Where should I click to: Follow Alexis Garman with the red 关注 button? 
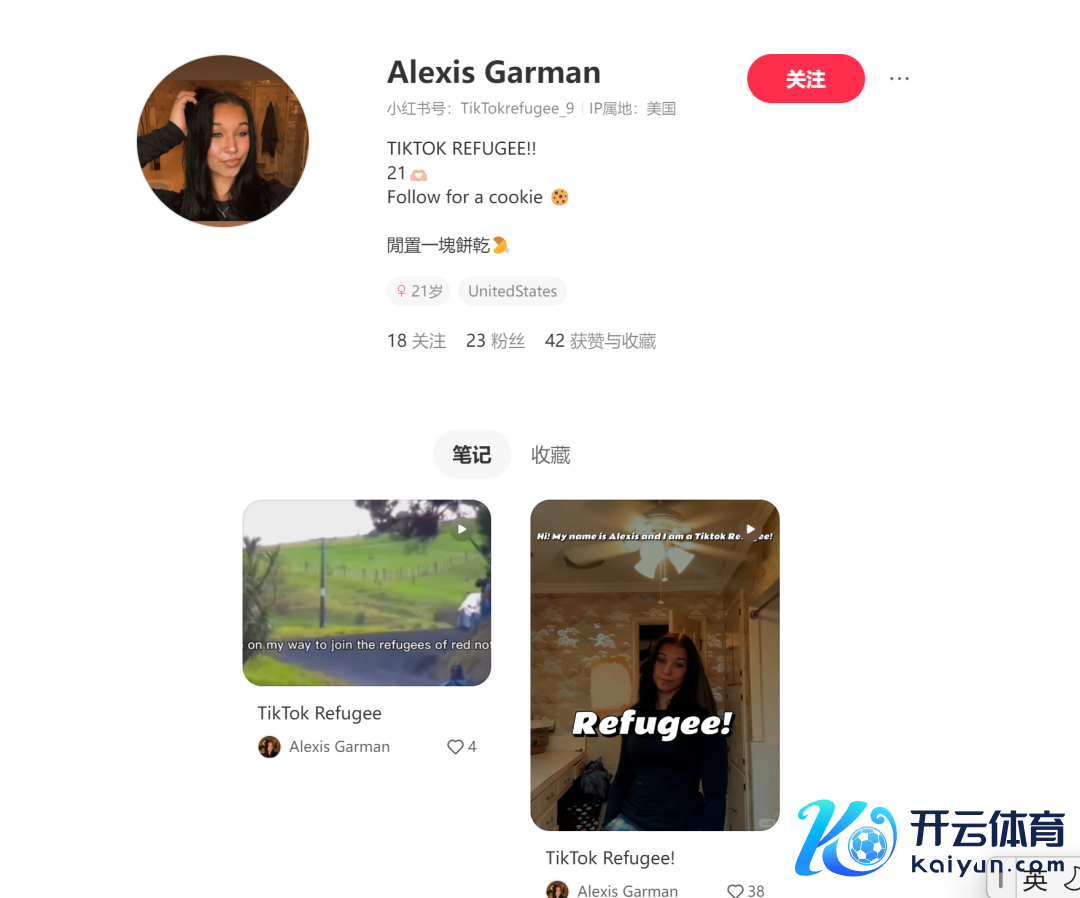(x=805, y=79)
